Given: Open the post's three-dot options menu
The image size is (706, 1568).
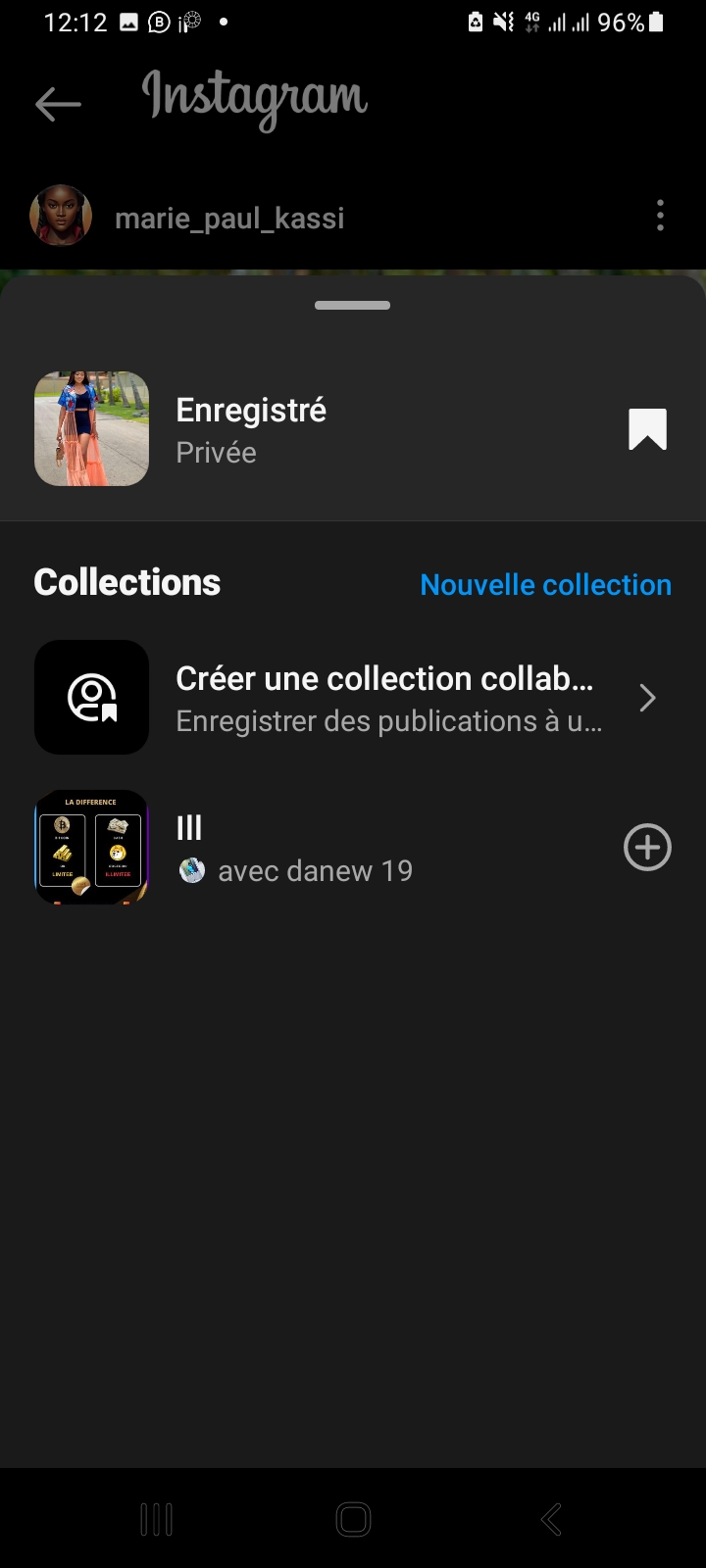Looking at the screenshot, I should (660, 216).
